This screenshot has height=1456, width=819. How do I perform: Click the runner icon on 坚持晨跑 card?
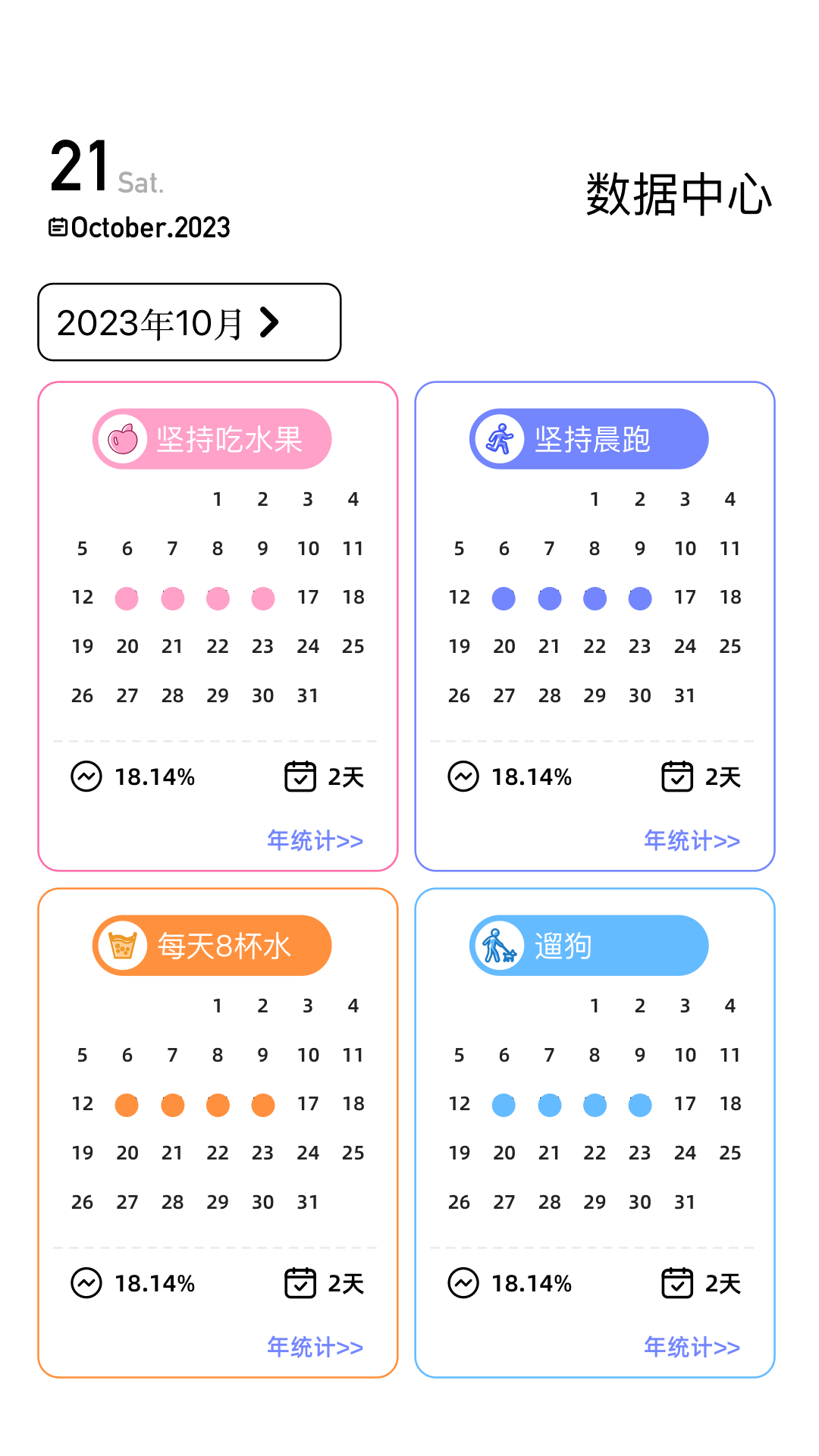(500, 438)
